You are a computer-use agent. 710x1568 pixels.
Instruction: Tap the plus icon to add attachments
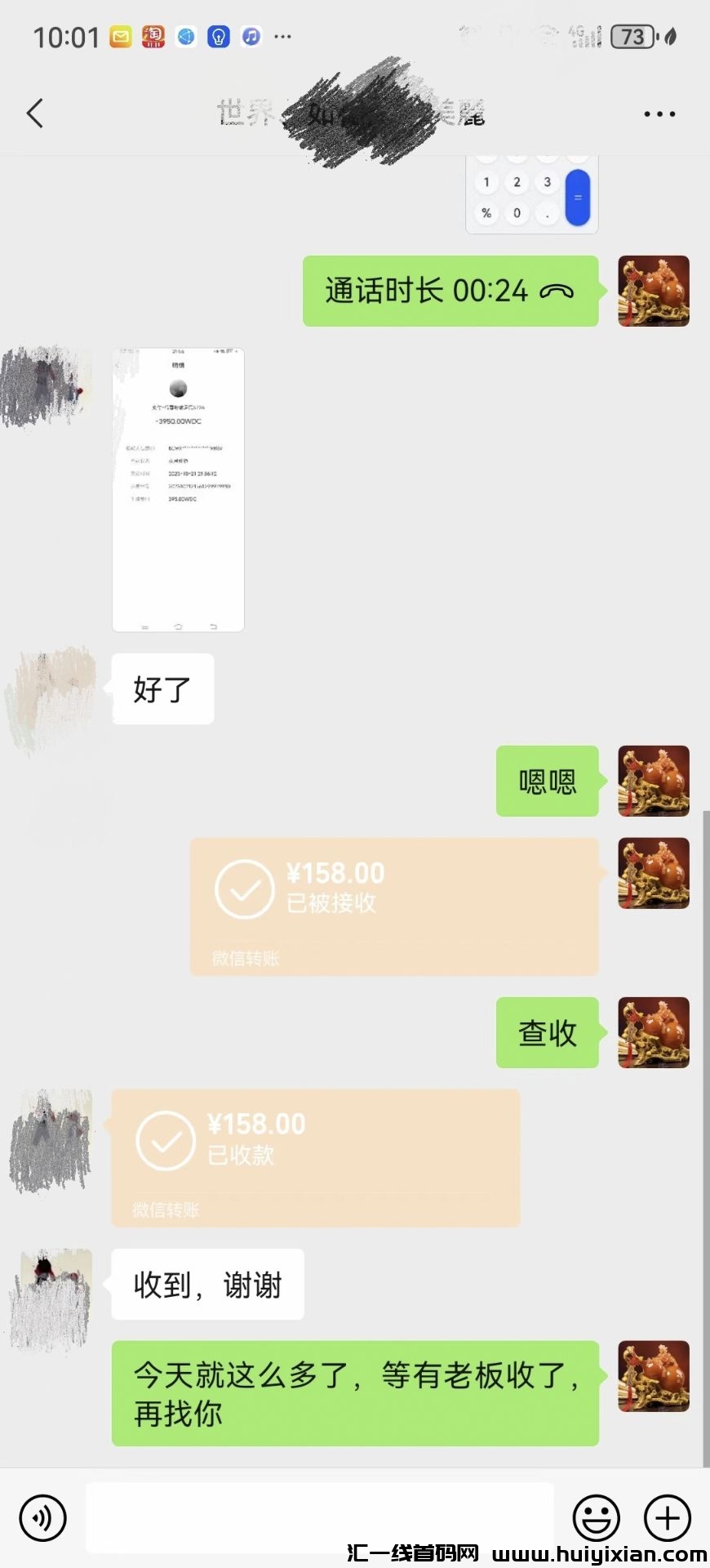click(666, 1517)
